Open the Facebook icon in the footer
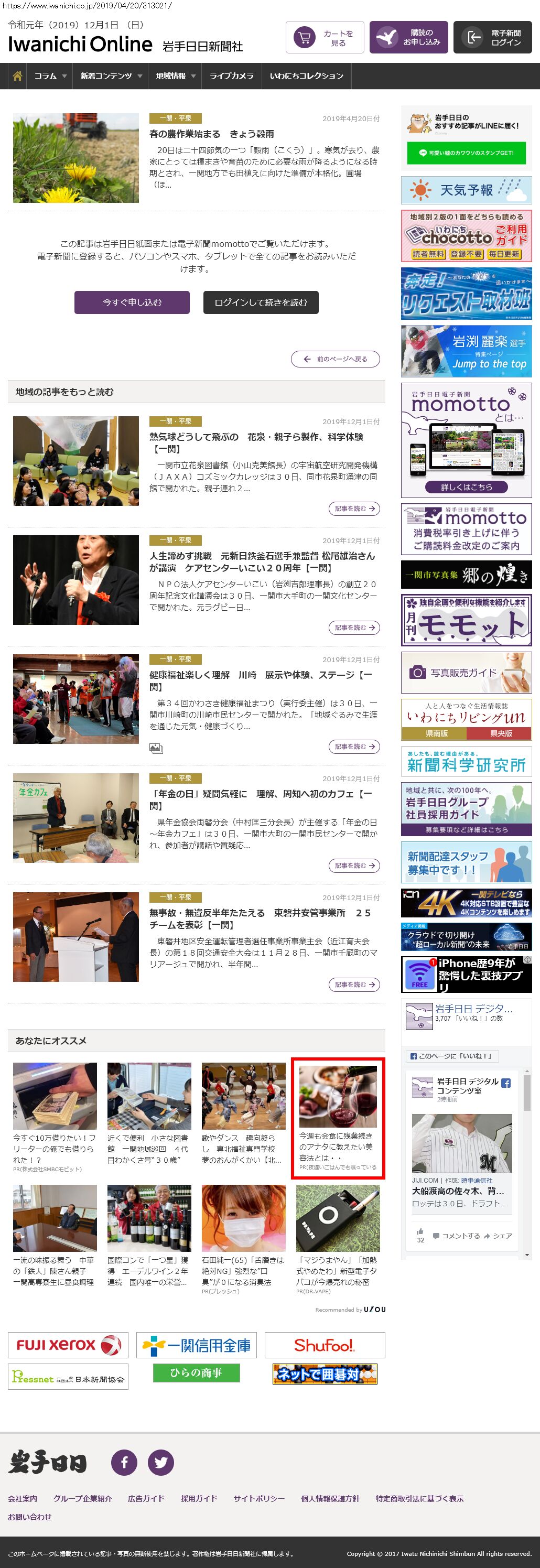The width and height of the screenshot is (540, 1568). (124, 1462)
